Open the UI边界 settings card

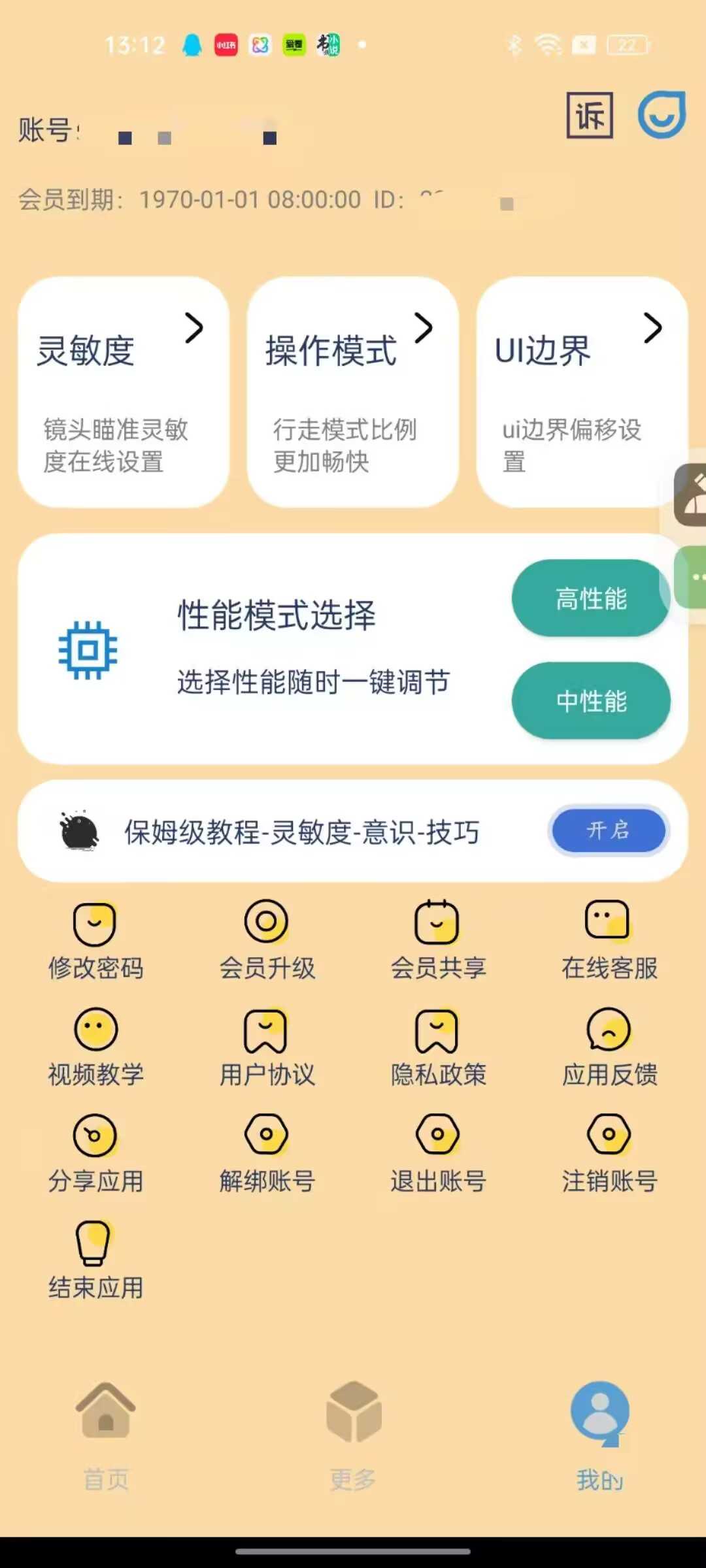coord(582,392)
